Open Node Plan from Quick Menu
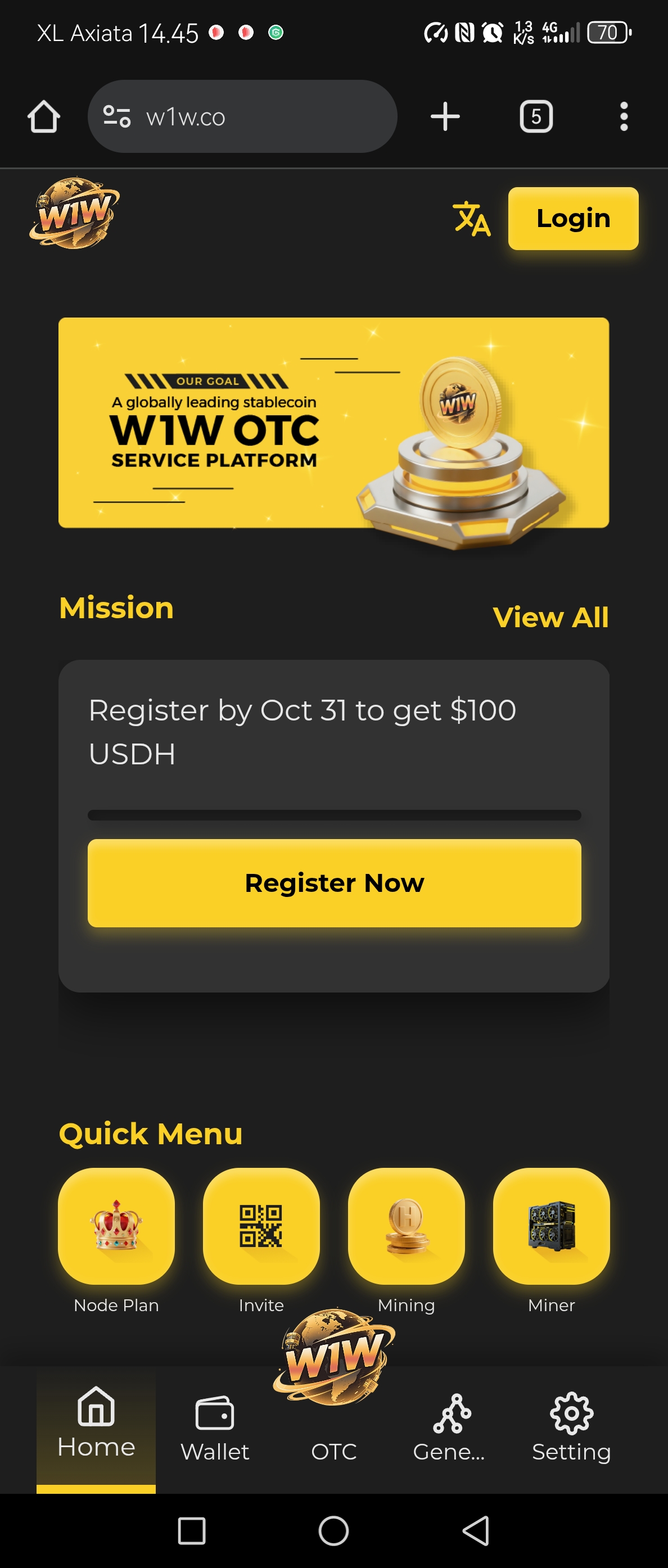 pyautogui.click(x=116, y=1226)
